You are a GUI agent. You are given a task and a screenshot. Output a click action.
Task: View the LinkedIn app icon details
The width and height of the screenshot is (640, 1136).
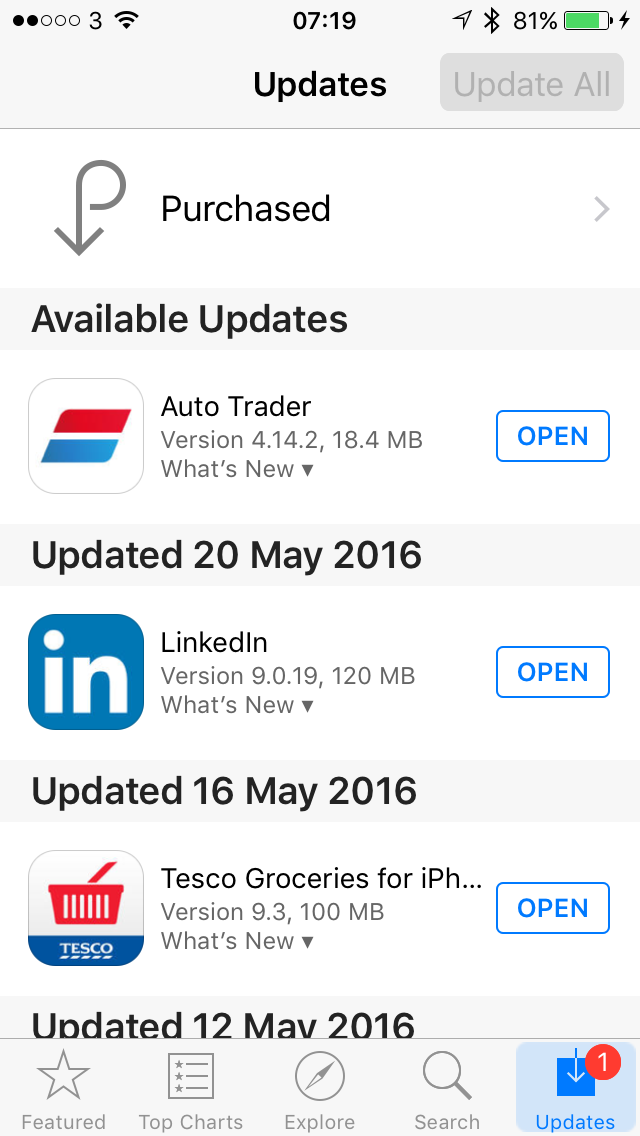86,672
